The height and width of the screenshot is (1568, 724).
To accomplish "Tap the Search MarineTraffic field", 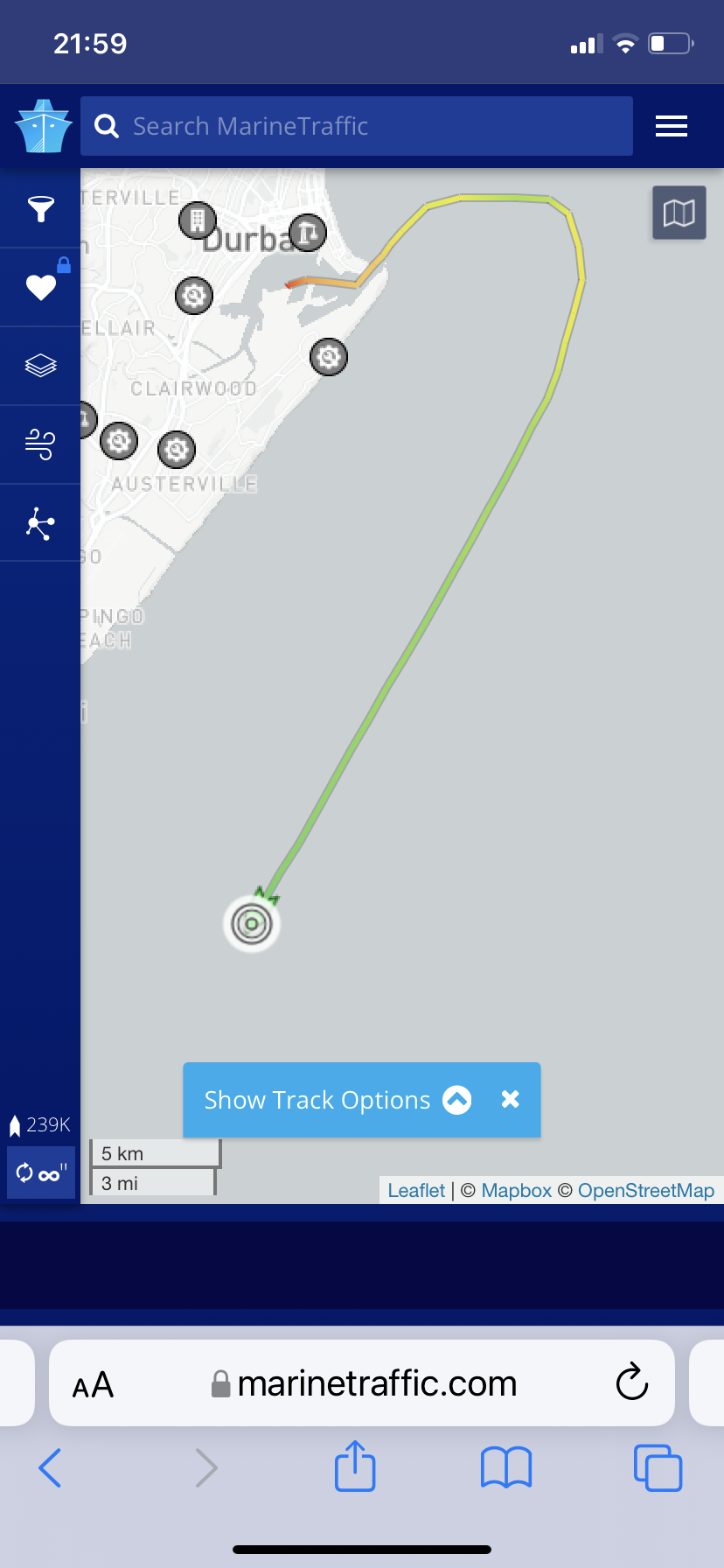I will [x=357, y=126].
